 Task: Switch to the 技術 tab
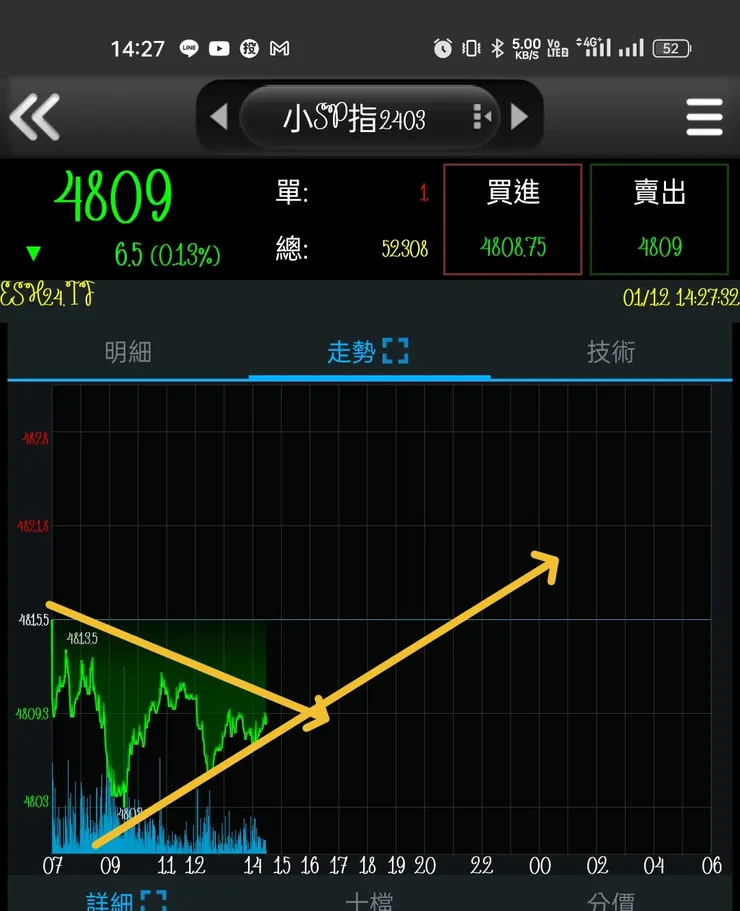coord(611,351)
